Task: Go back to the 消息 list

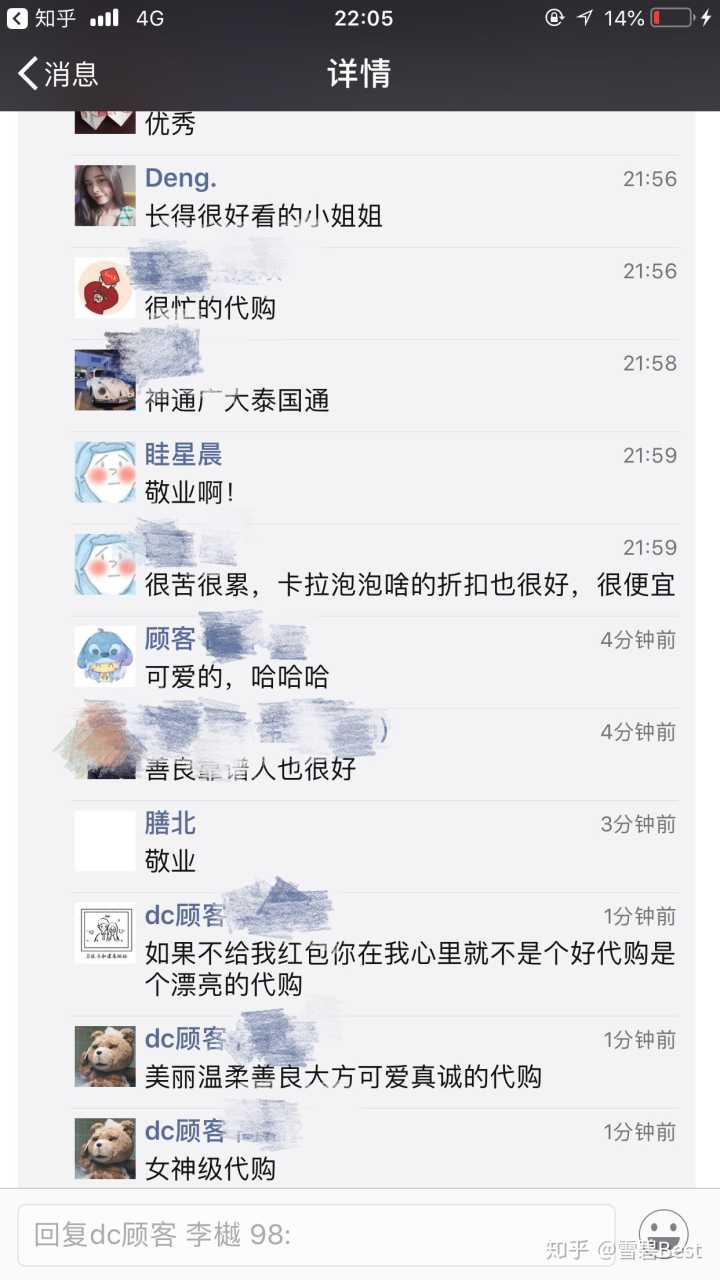Action: pyautogui.click(x=58, y=73)
